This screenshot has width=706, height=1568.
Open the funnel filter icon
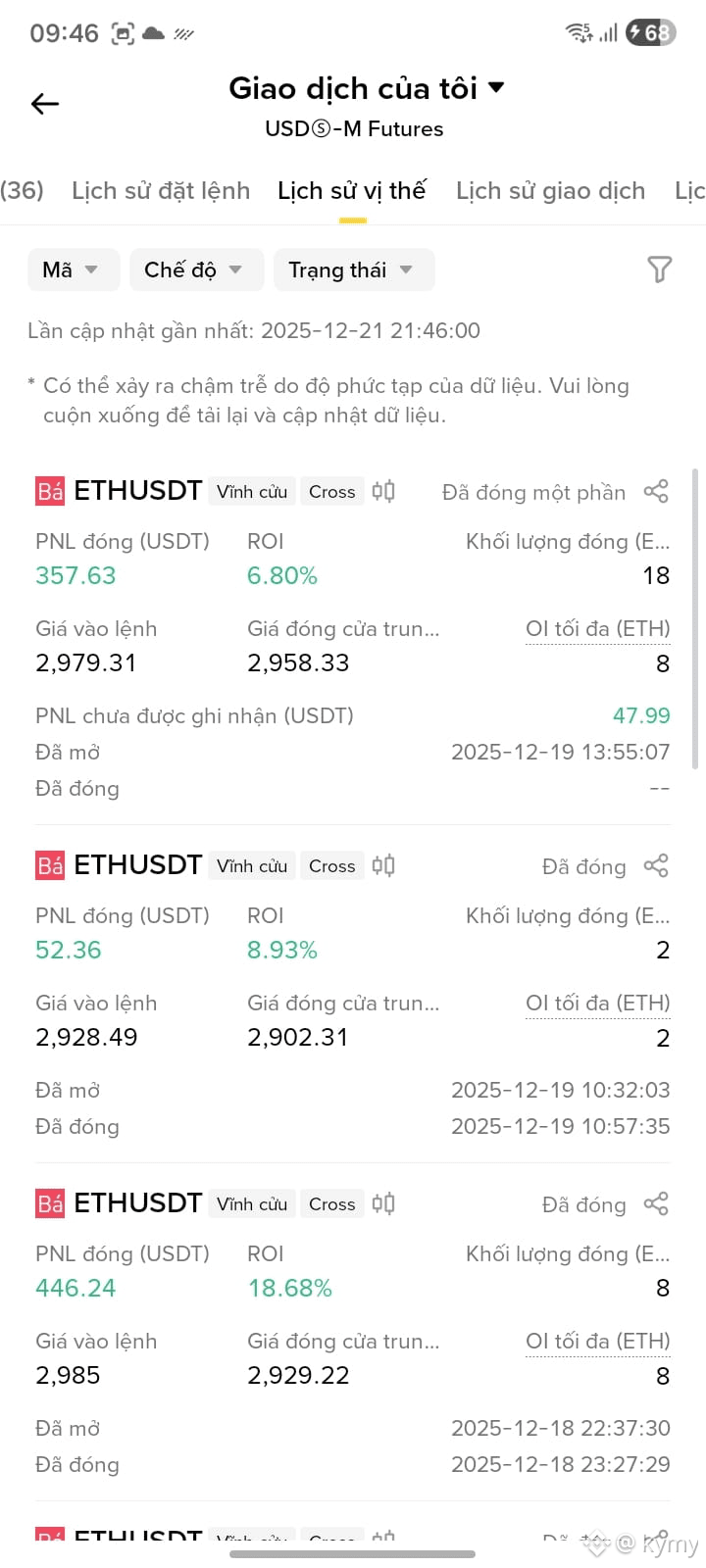pyautogui.click(x=660, y=269)
